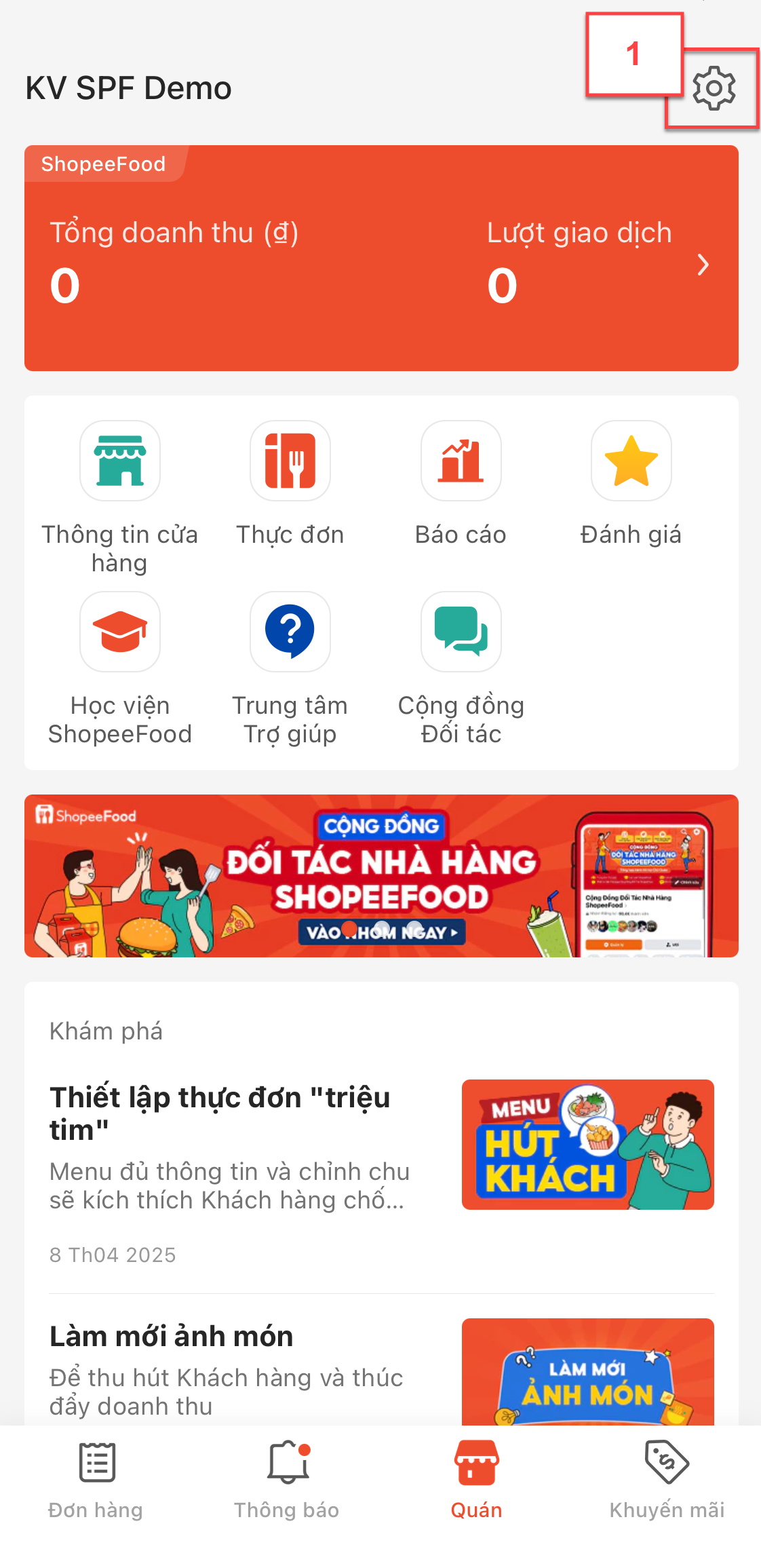This screenshot has width=761, height=1568.
Task: Tap the Cộng đồng Đối tác Nhà hàng banner
Action: pyautogui.click(x=381, y=875)
